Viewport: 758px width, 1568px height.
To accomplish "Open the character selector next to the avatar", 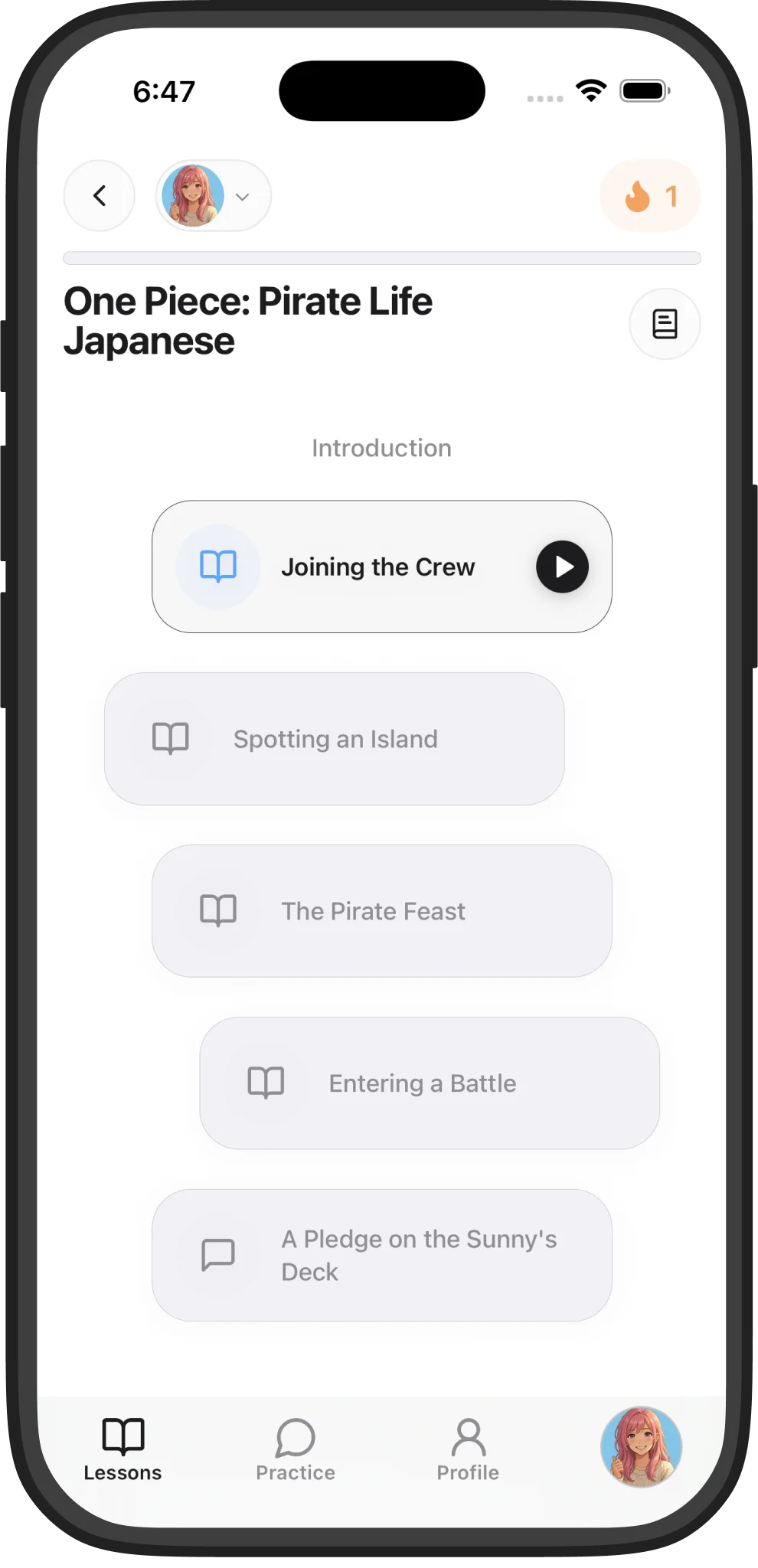I will click(191, 196).
